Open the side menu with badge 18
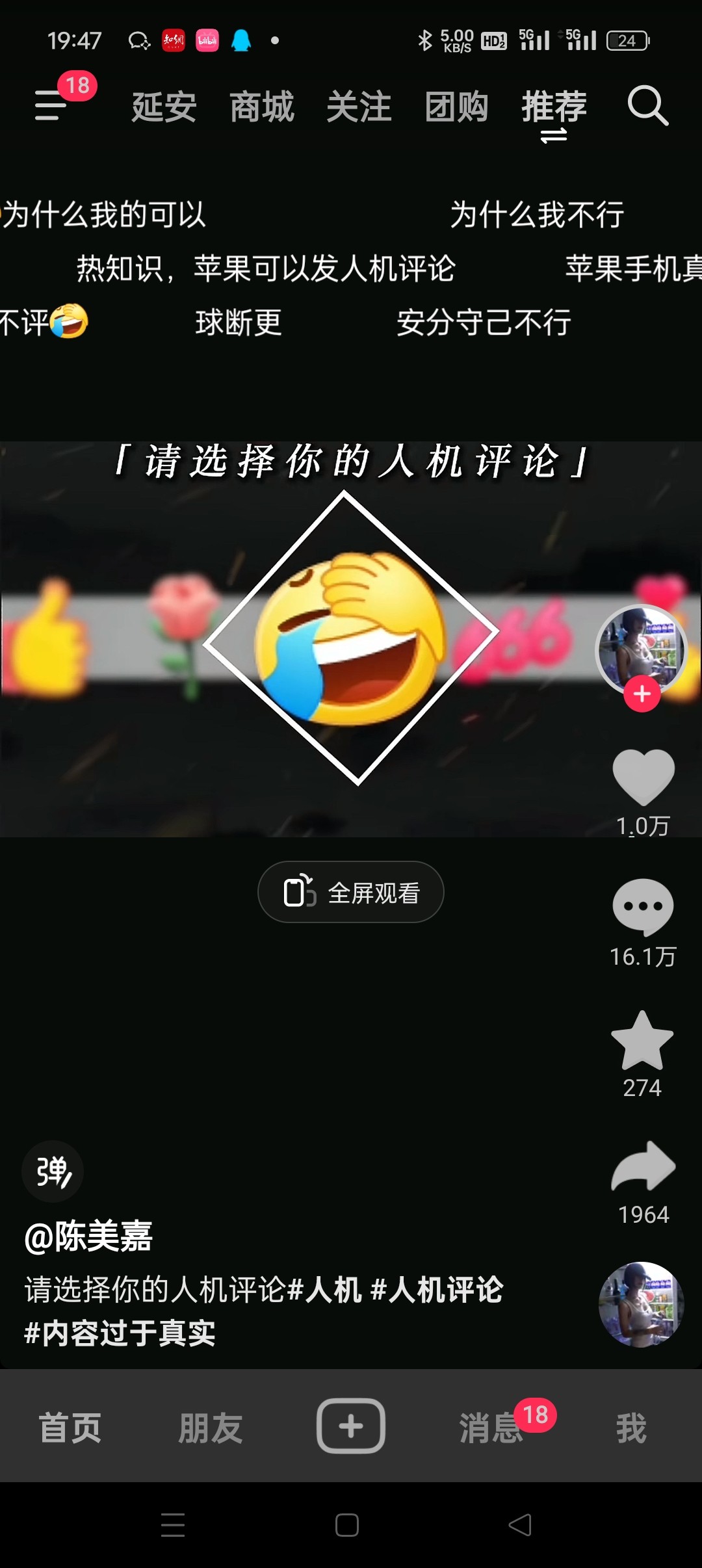The width and height of the screenshot is (702, 1568). 52,105
